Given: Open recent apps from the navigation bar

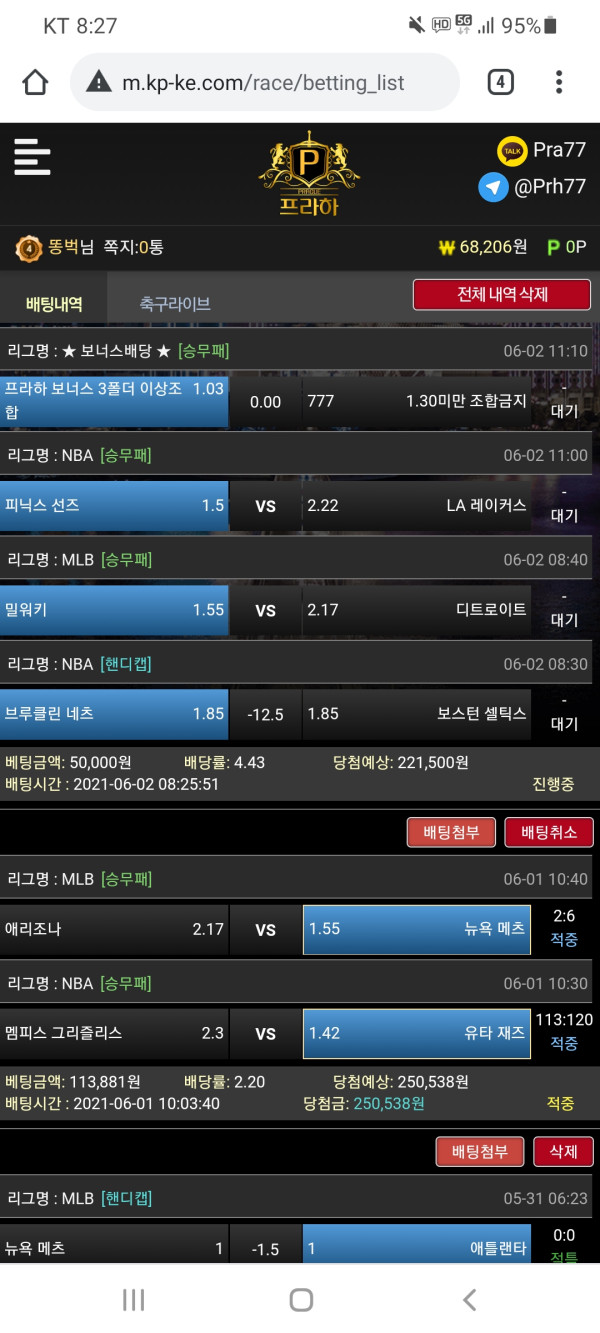Looking at the screenshot, I should click(x=134, y=1299).
